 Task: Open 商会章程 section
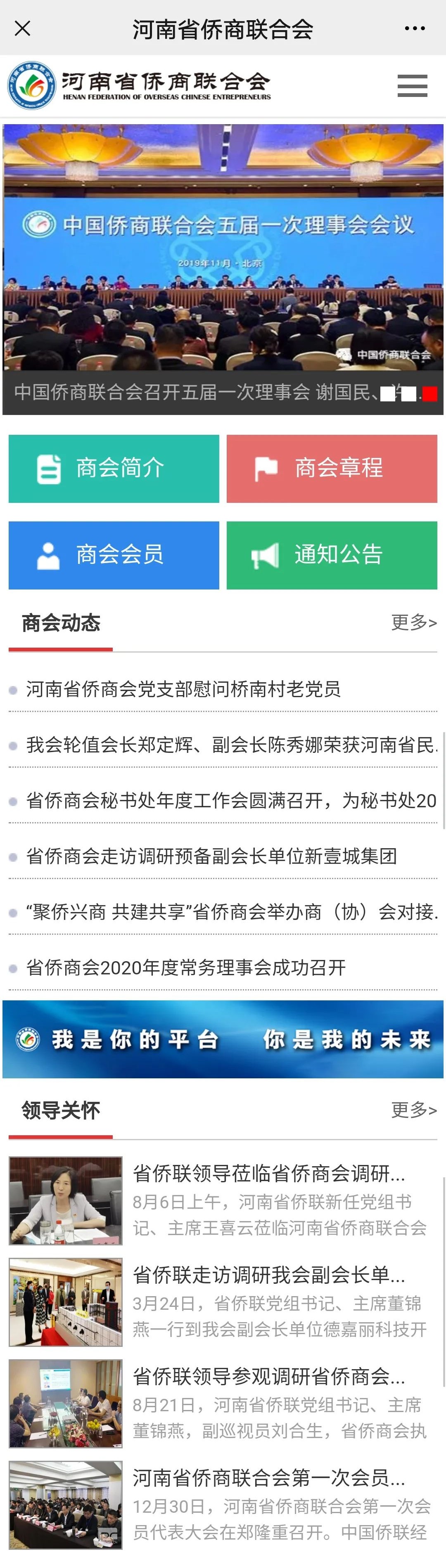(332, 468)
